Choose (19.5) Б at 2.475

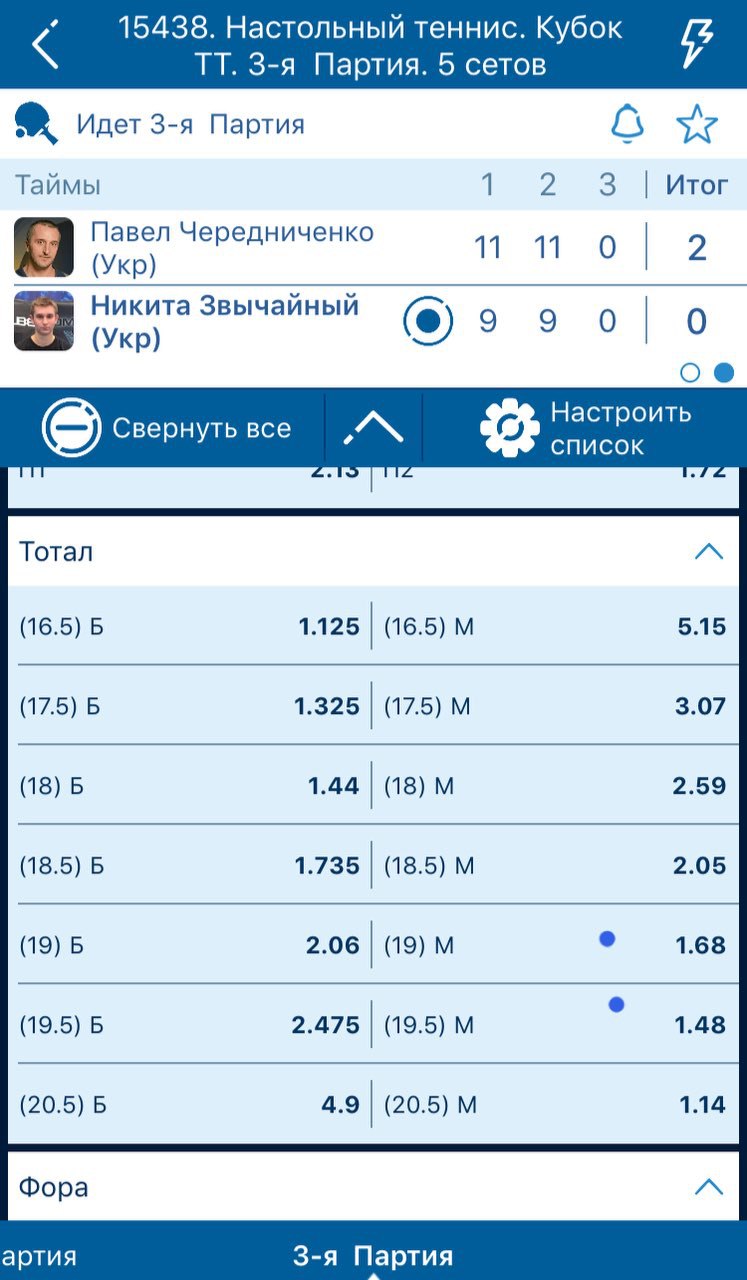(190, 1024)
